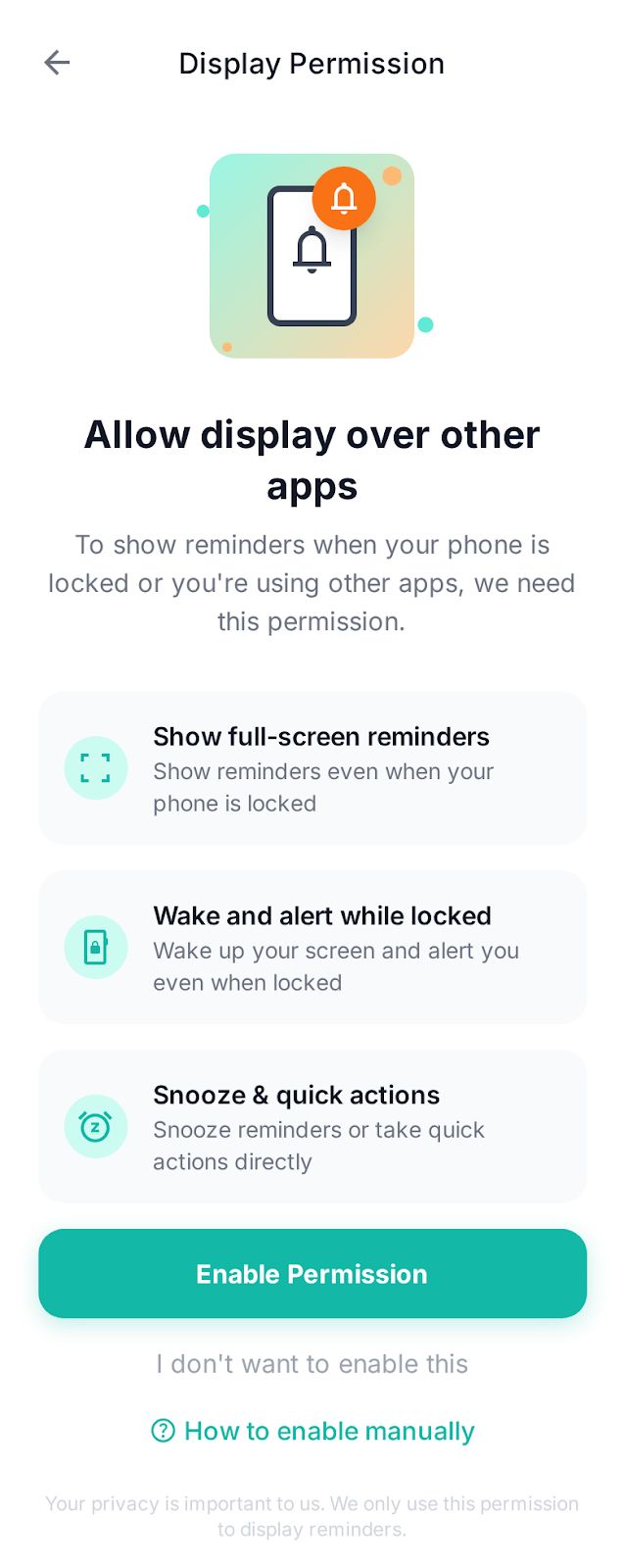
Task: Go back using the top-left arrow
Action: click(x=57, y=64)
